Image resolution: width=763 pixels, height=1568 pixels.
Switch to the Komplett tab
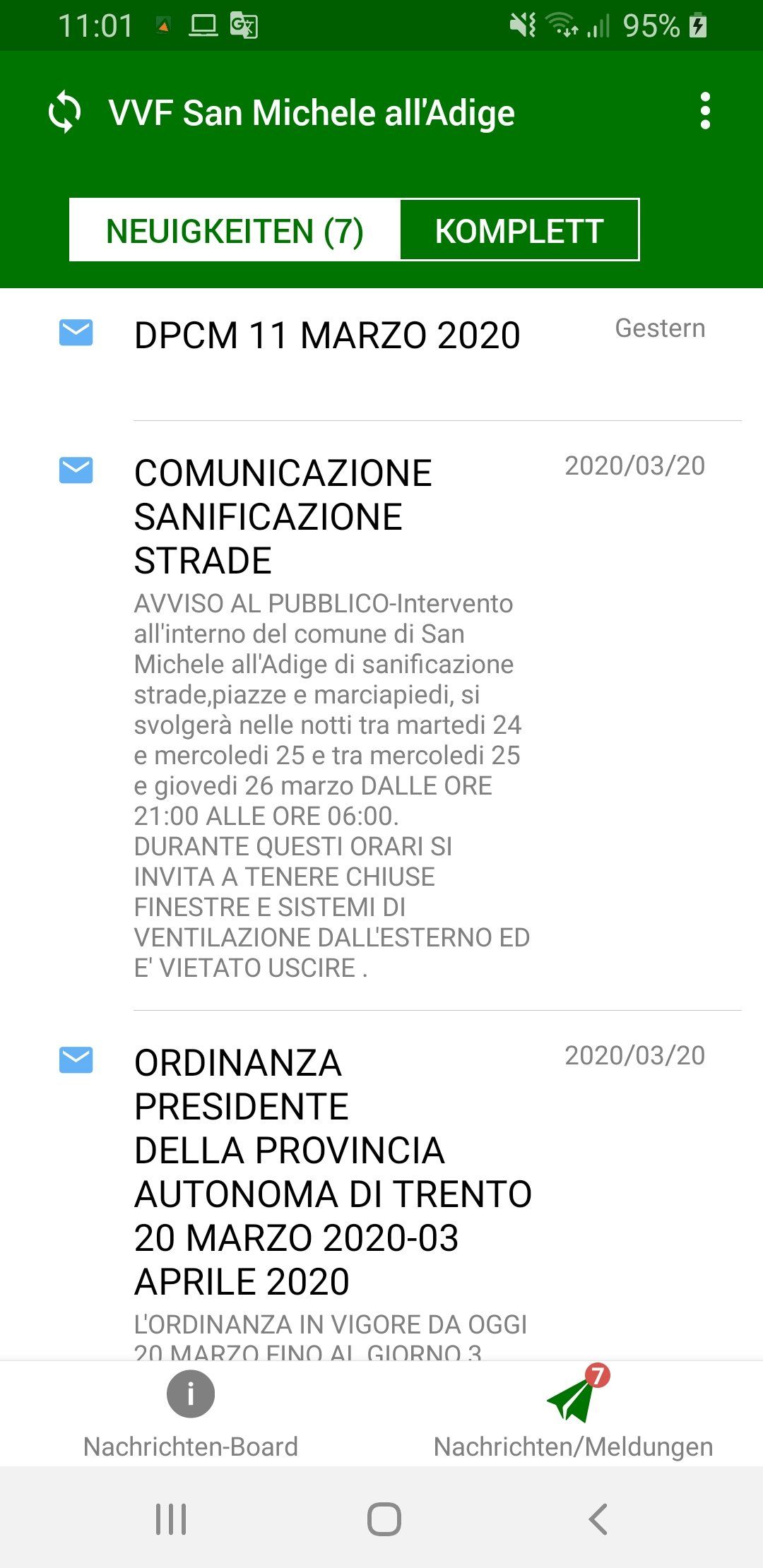point(519,230)
